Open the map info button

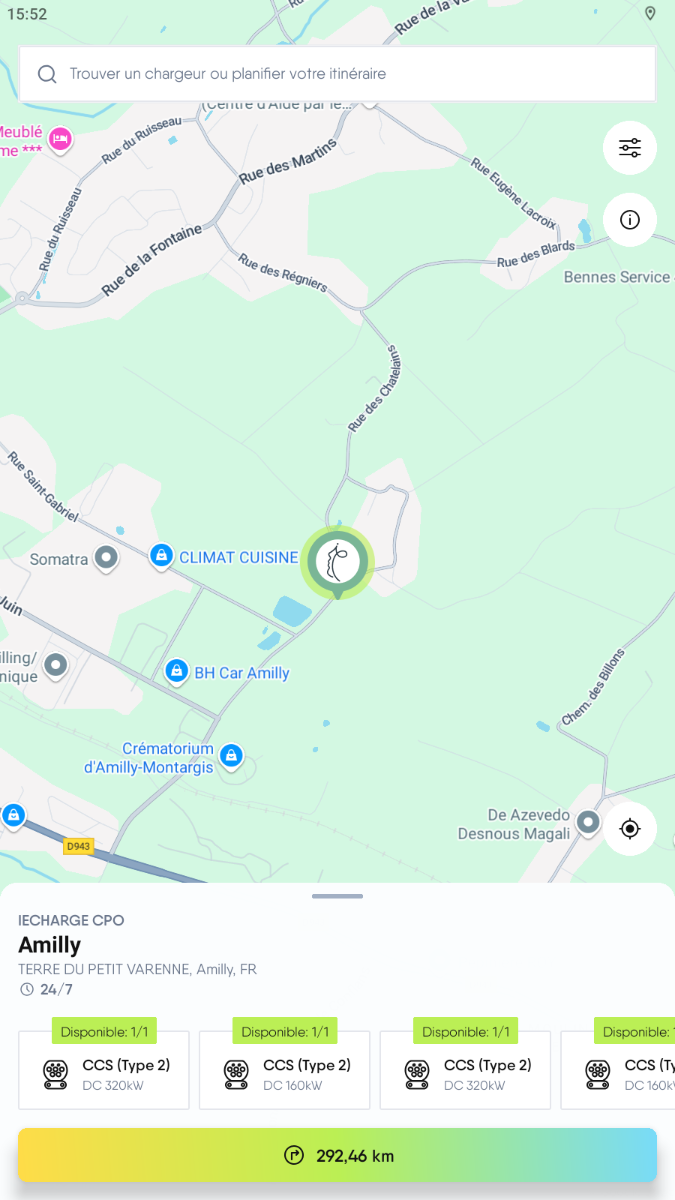[x=630, y=220]
